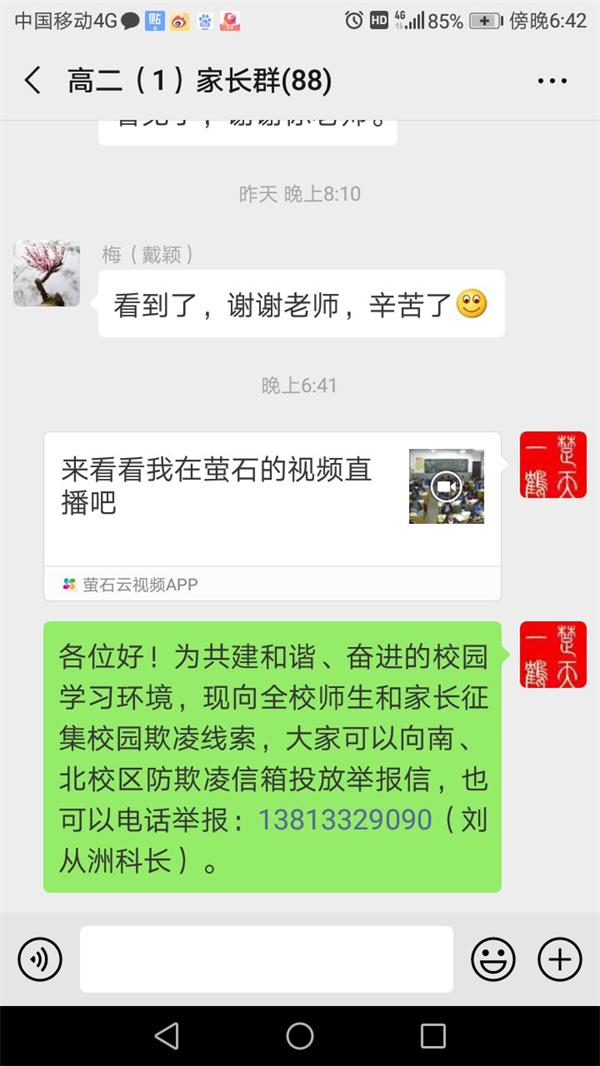
Task: Open the group chat overflow menu
Action: pos(552,81)
